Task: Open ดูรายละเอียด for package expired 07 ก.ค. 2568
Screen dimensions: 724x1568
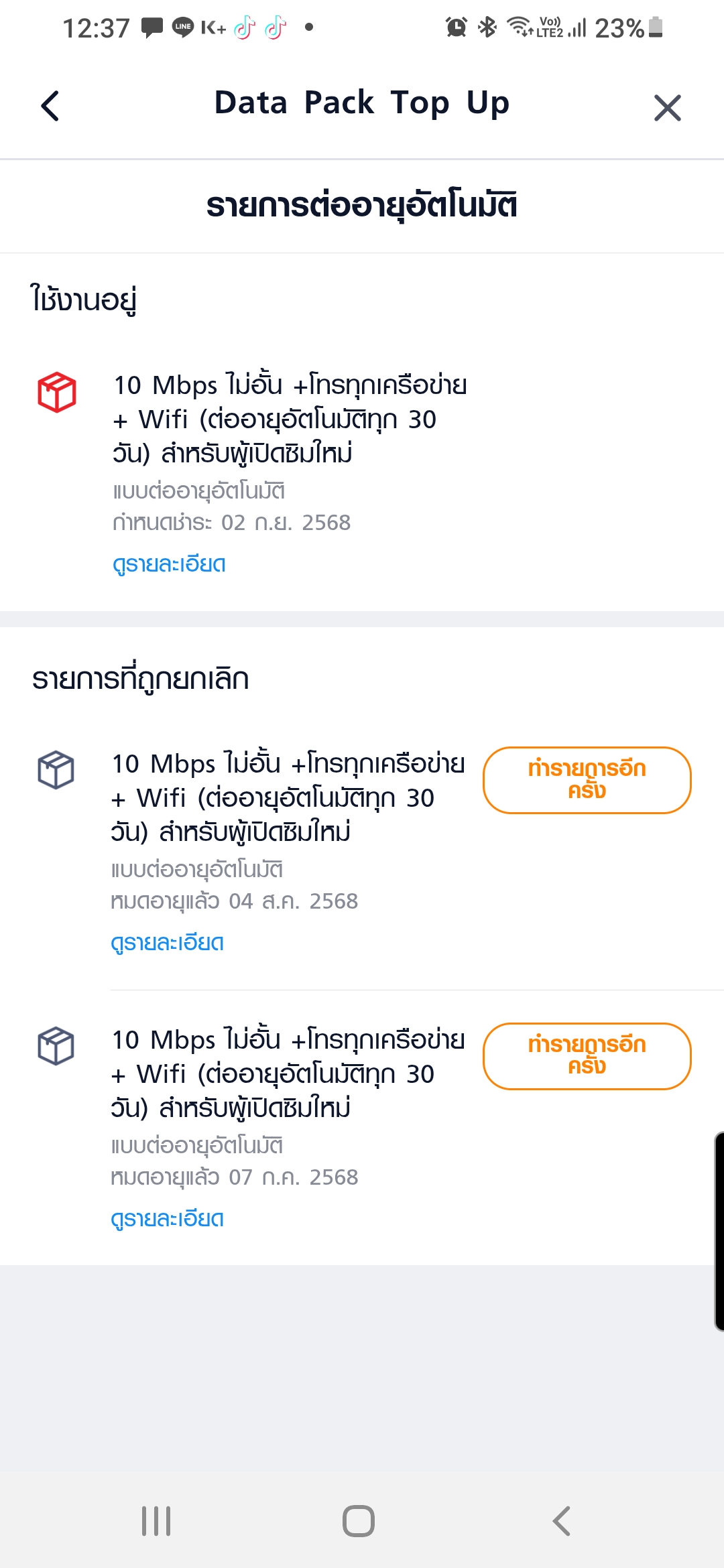Action: (167, 1219)
